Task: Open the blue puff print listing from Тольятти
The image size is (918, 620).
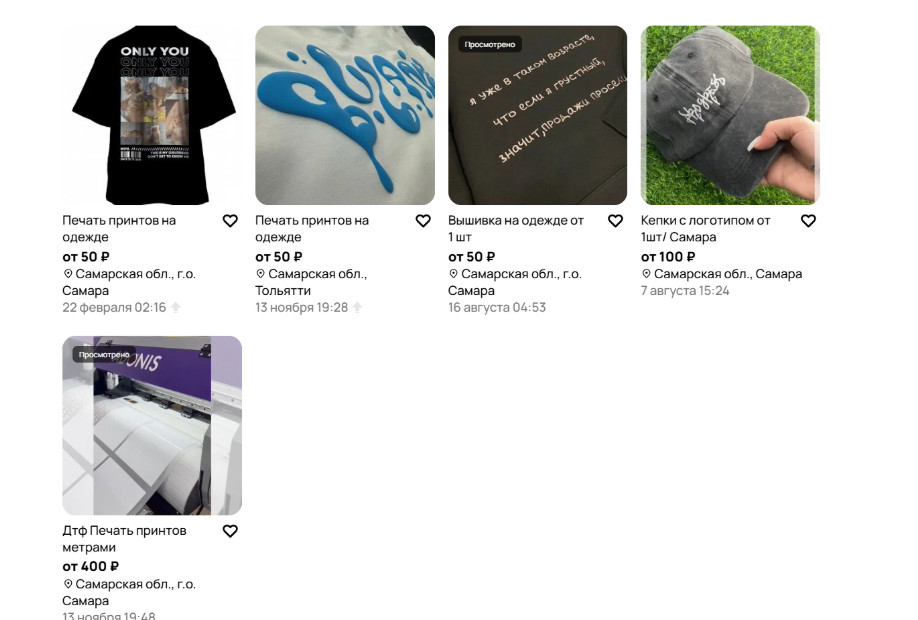Action: pyautogui.click(x=345, y=115)
